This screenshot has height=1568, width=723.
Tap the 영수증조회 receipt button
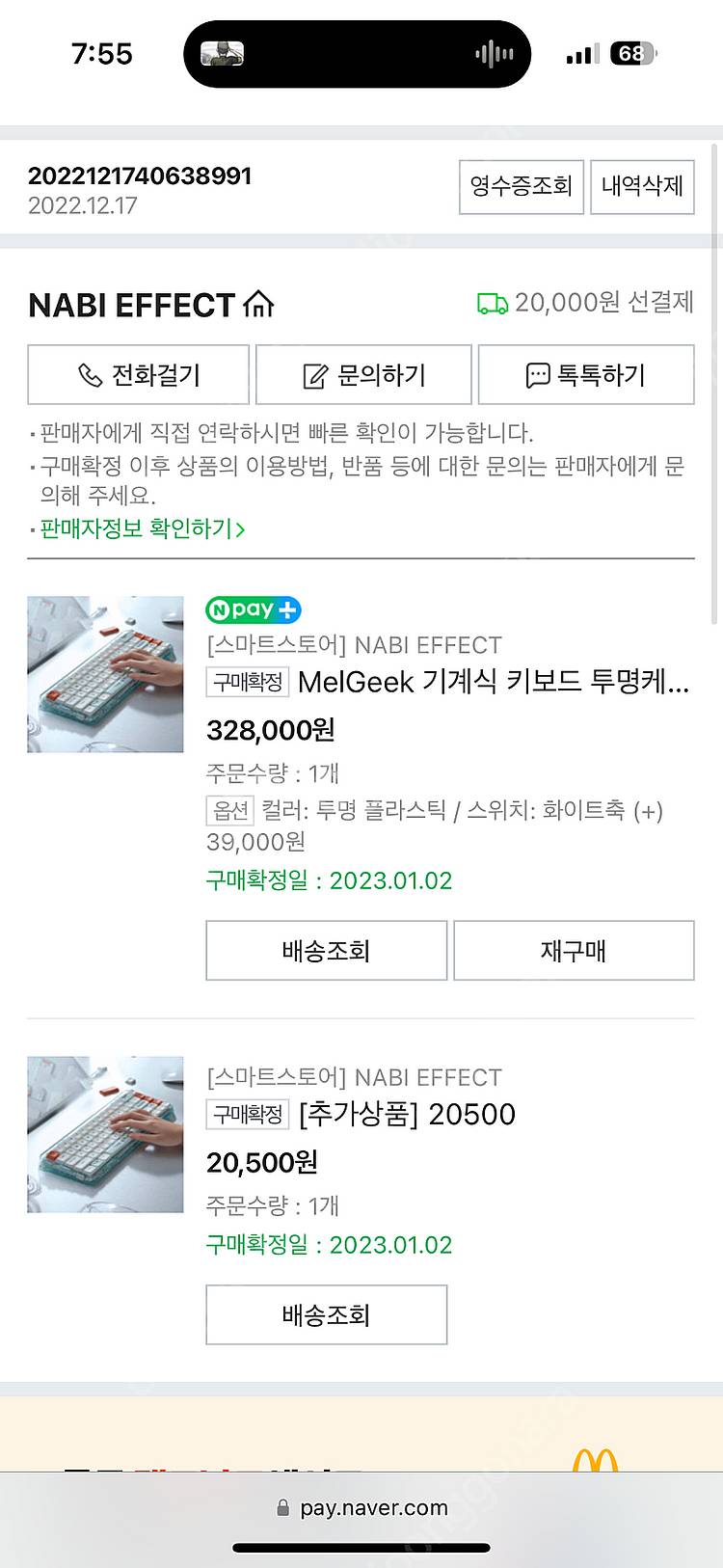pos(521,186)
